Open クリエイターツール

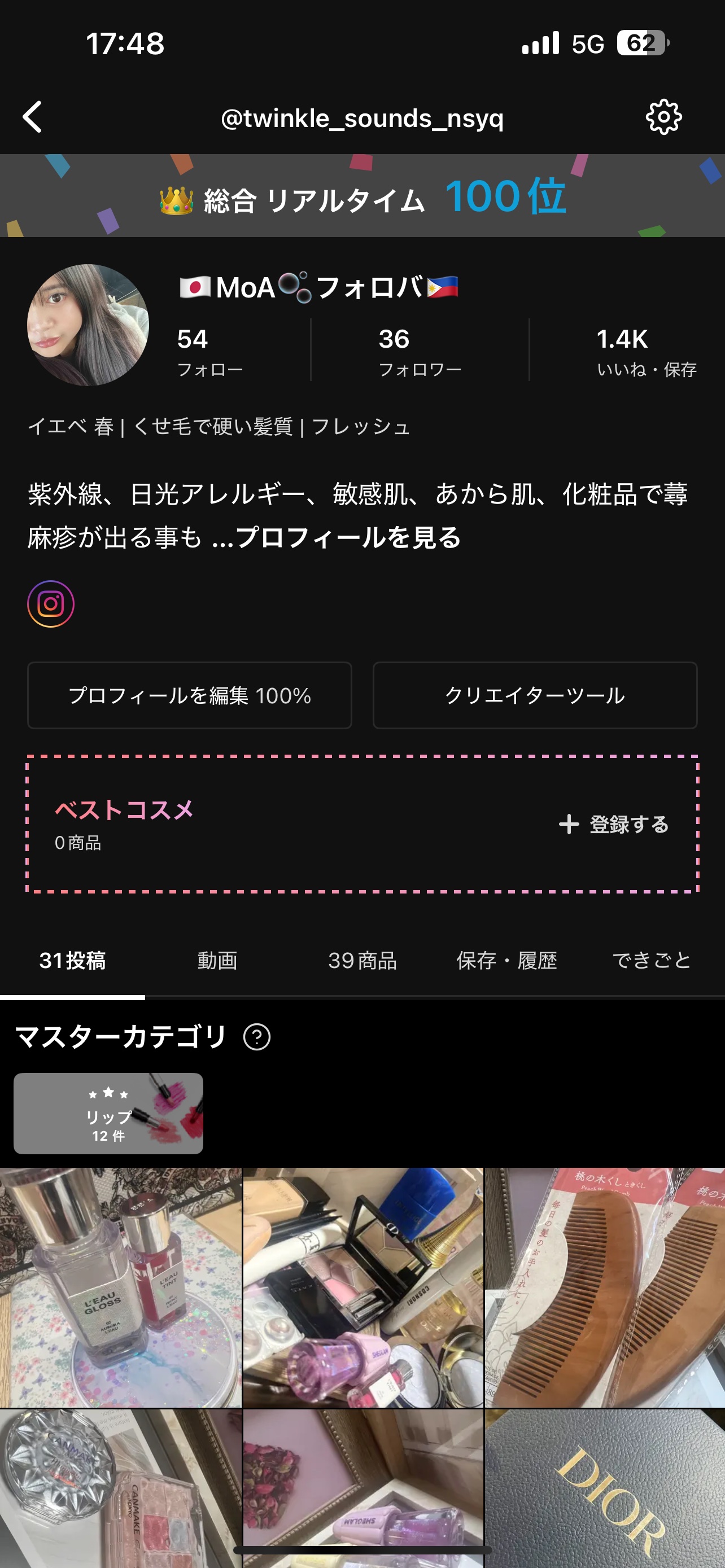point(535,696)
